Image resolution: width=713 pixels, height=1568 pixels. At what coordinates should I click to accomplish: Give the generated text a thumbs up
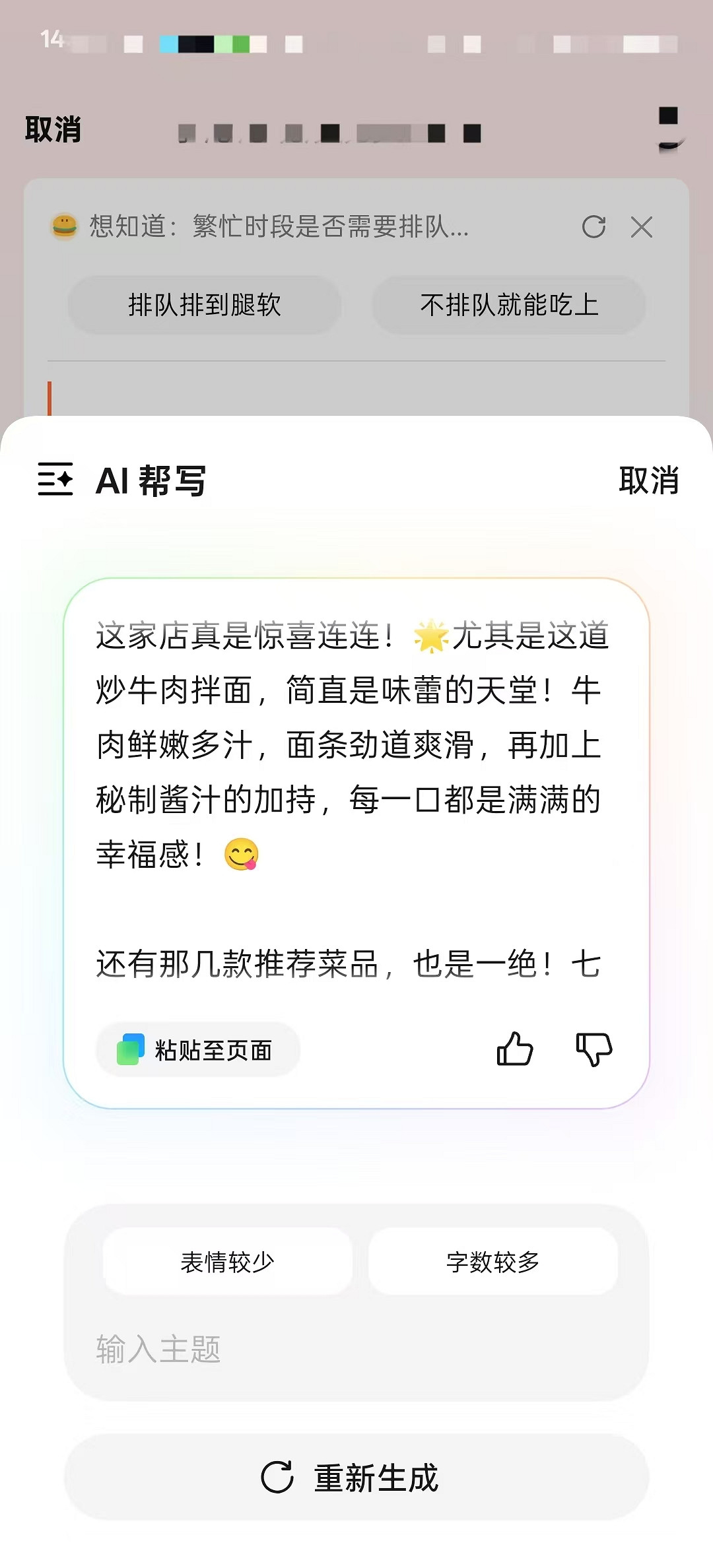click(x=517, y=1049)
